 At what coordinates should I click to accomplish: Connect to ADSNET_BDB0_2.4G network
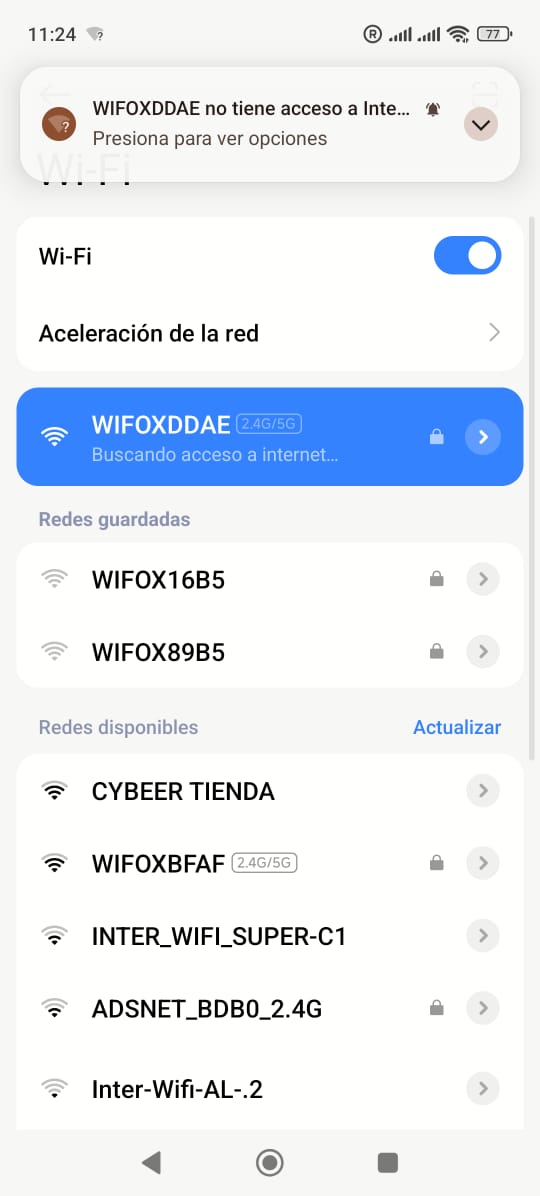point(270,1009)
